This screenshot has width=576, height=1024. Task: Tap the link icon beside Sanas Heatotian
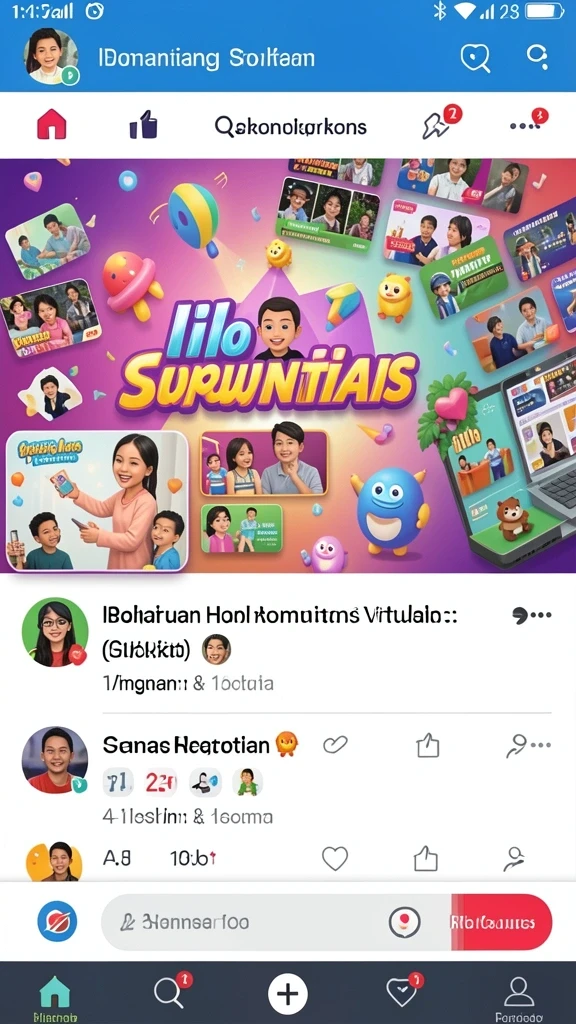pyautogui.click(x=336, y=744)
